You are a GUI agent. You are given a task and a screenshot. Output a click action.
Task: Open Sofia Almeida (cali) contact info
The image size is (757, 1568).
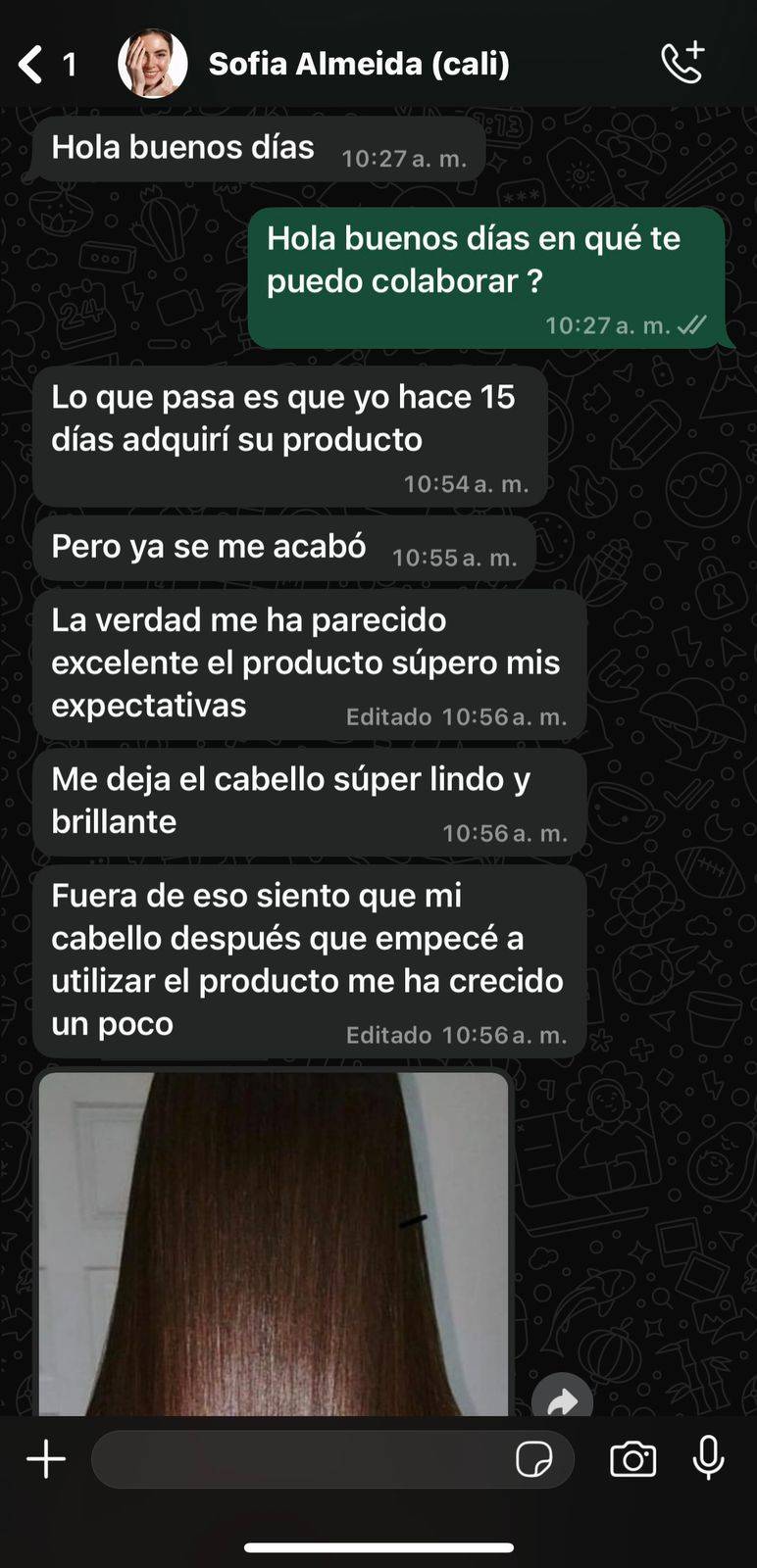point(359,65)
